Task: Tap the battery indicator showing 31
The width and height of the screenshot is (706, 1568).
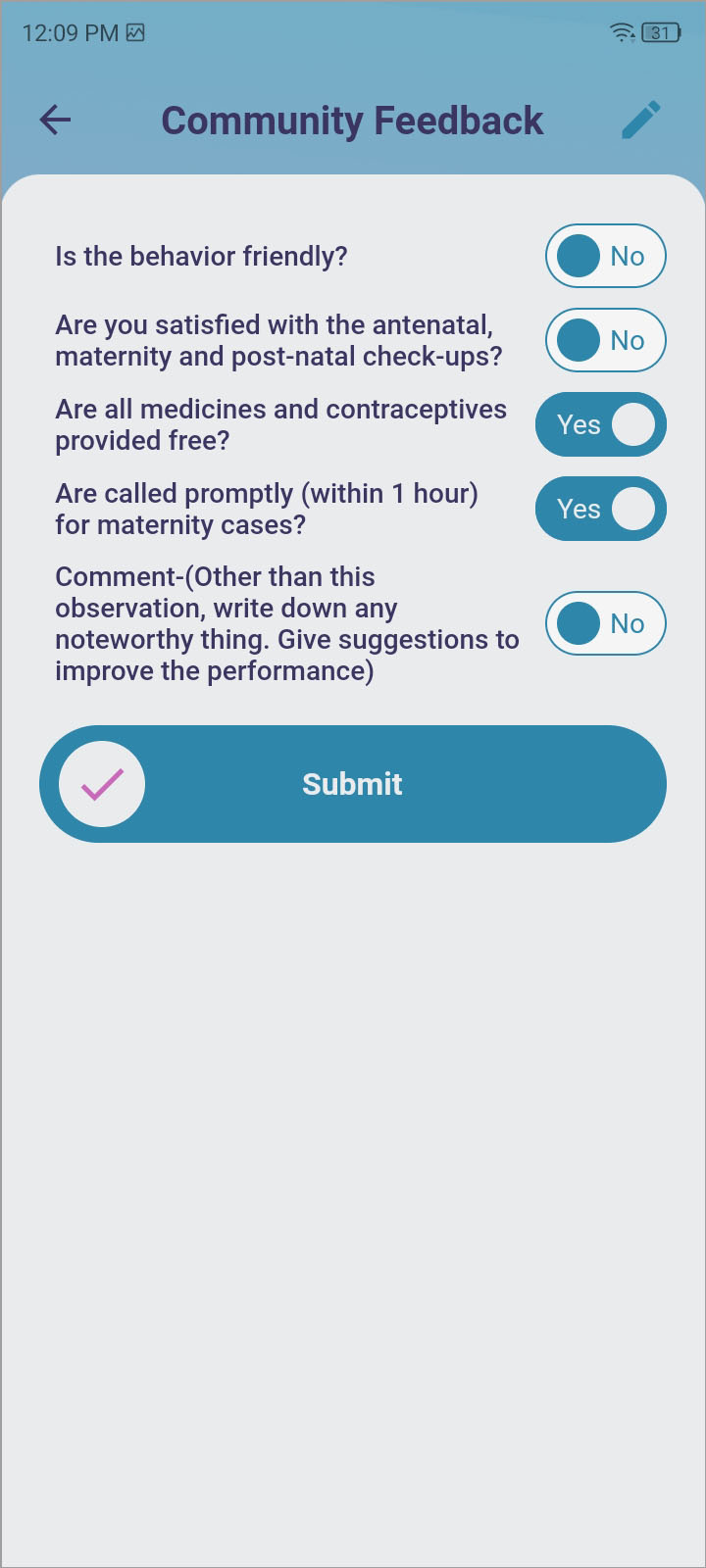Action: pos(664,32)
